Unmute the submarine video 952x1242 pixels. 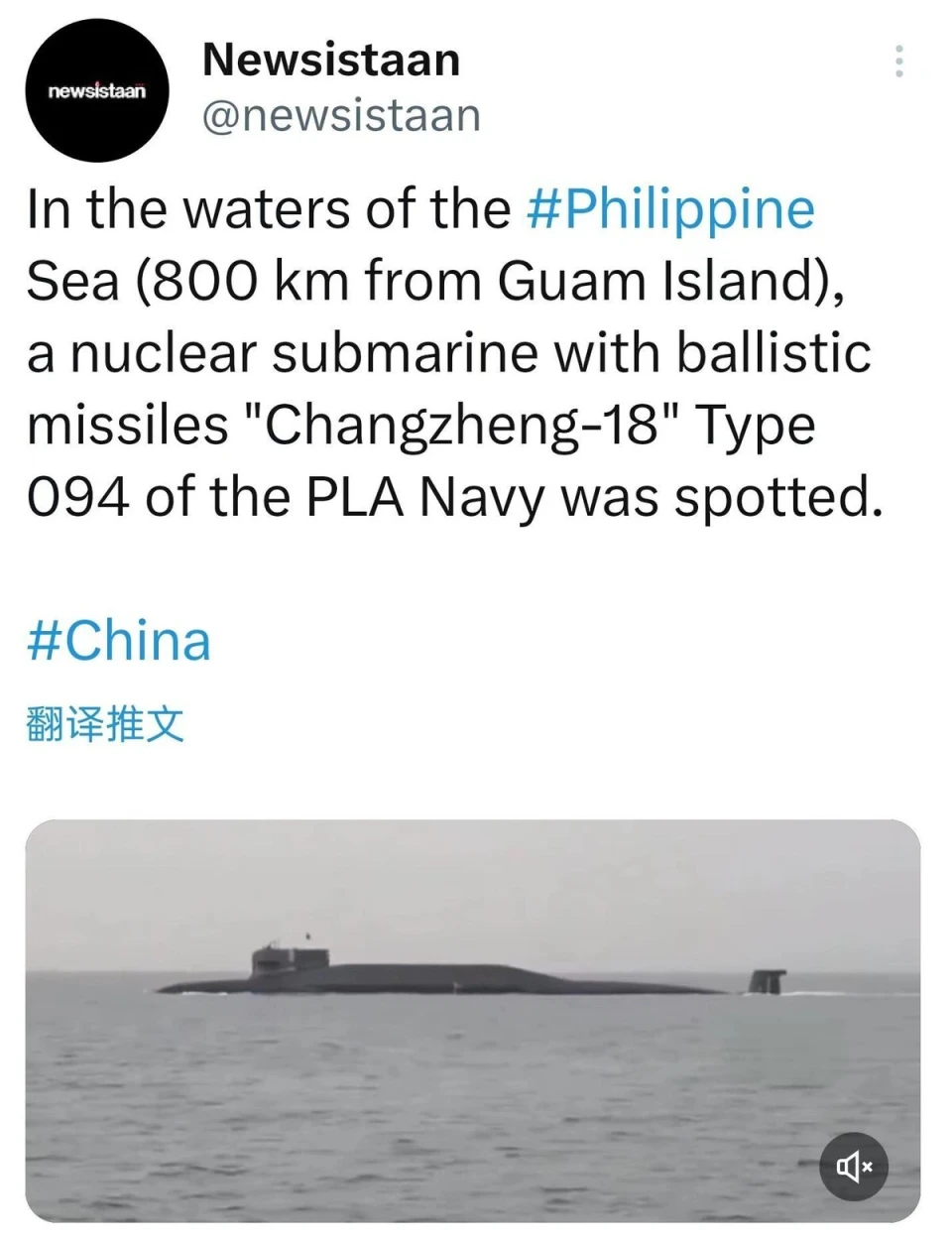click(853, 1167)
